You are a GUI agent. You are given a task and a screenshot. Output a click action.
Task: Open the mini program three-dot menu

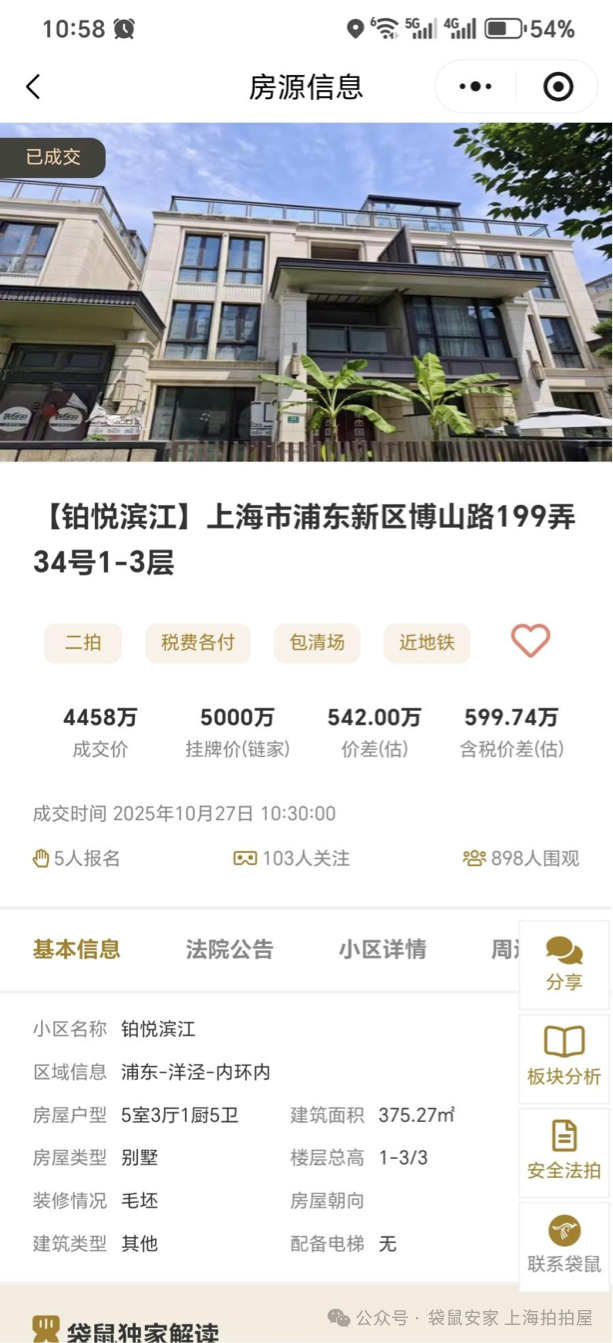(x=475, y=87)
